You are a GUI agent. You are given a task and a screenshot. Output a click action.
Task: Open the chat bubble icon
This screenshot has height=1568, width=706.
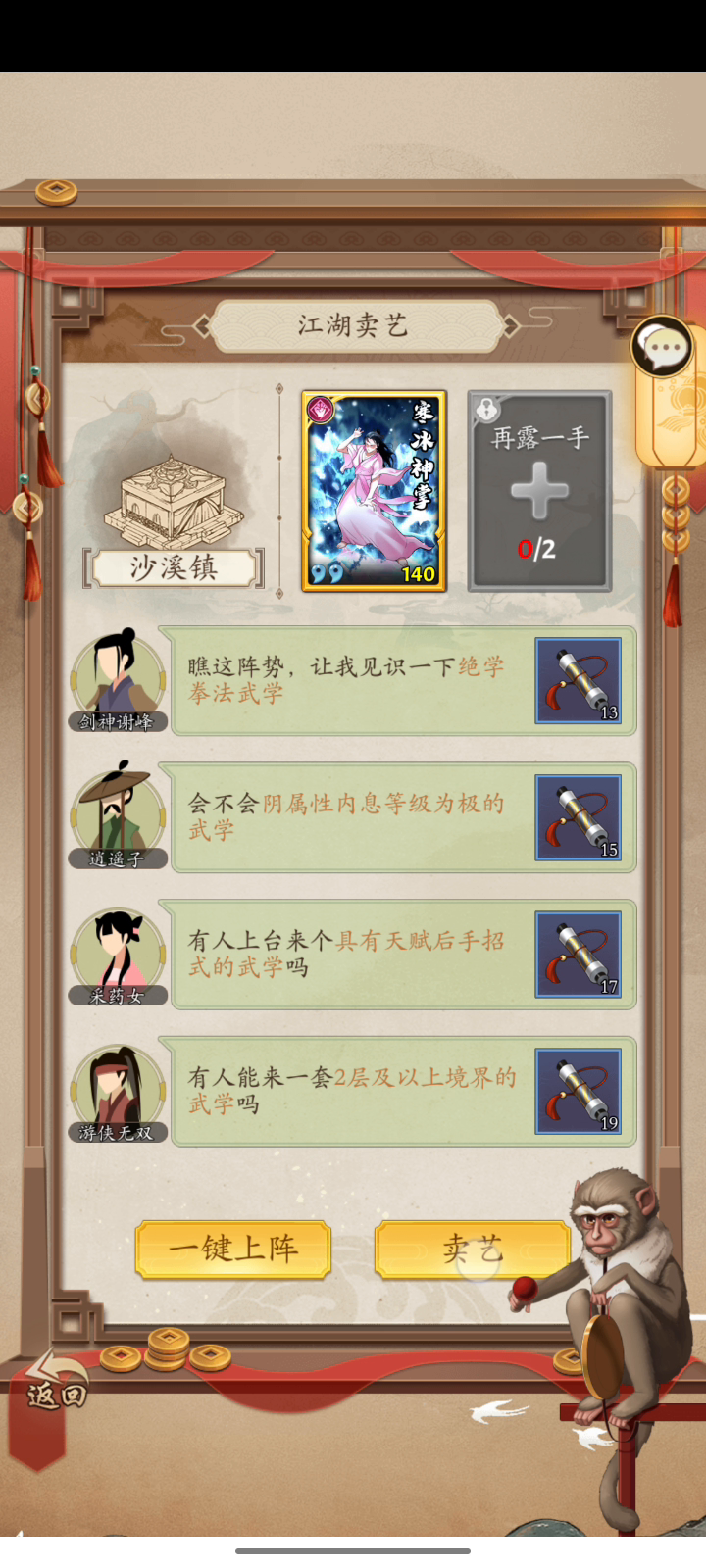pyautogui.click(x=662, y=346)
